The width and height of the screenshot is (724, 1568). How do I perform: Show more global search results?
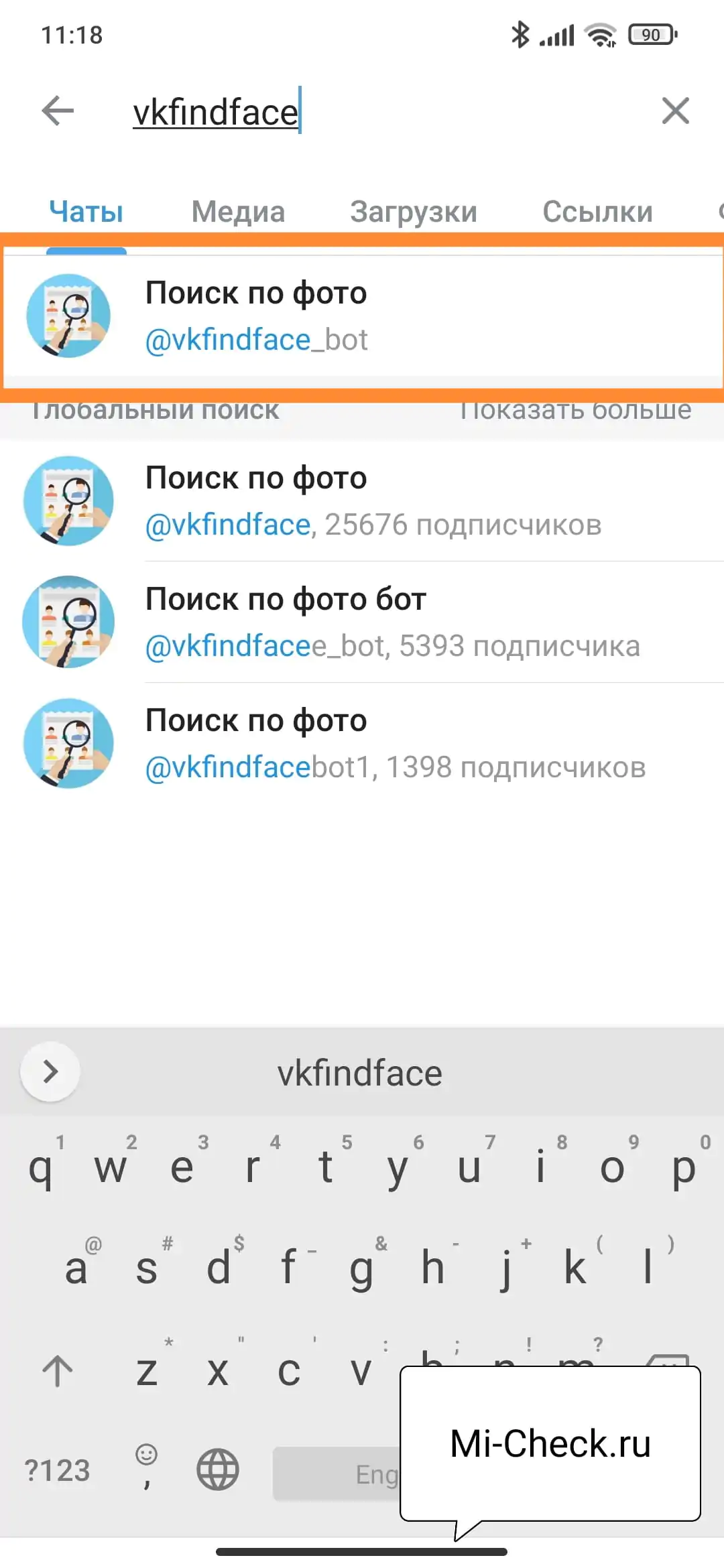(575, 410)
